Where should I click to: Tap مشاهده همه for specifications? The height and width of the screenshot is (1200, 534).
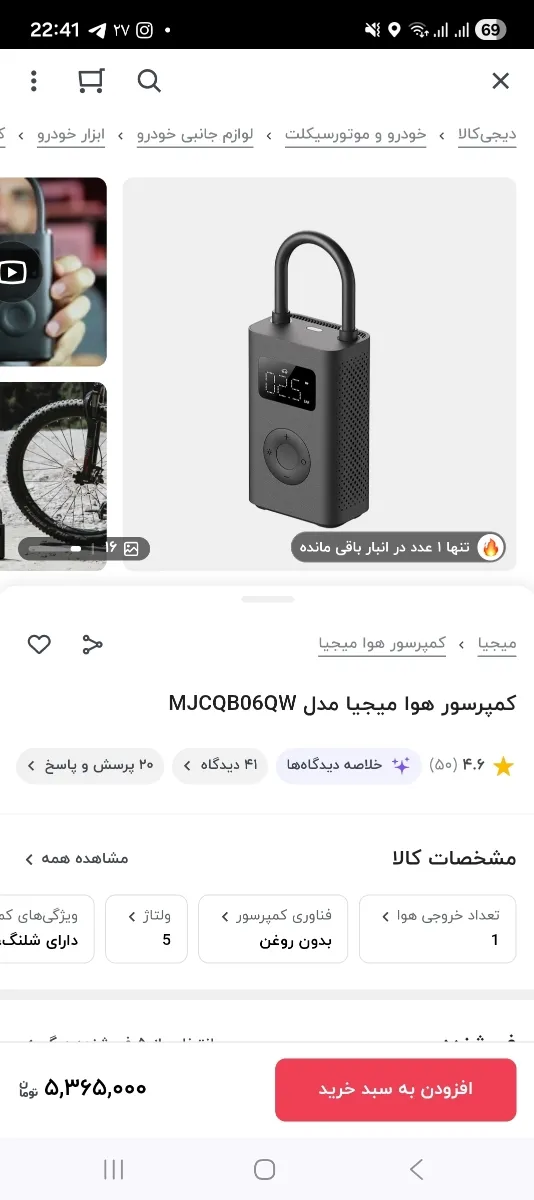tap(77, 858)
